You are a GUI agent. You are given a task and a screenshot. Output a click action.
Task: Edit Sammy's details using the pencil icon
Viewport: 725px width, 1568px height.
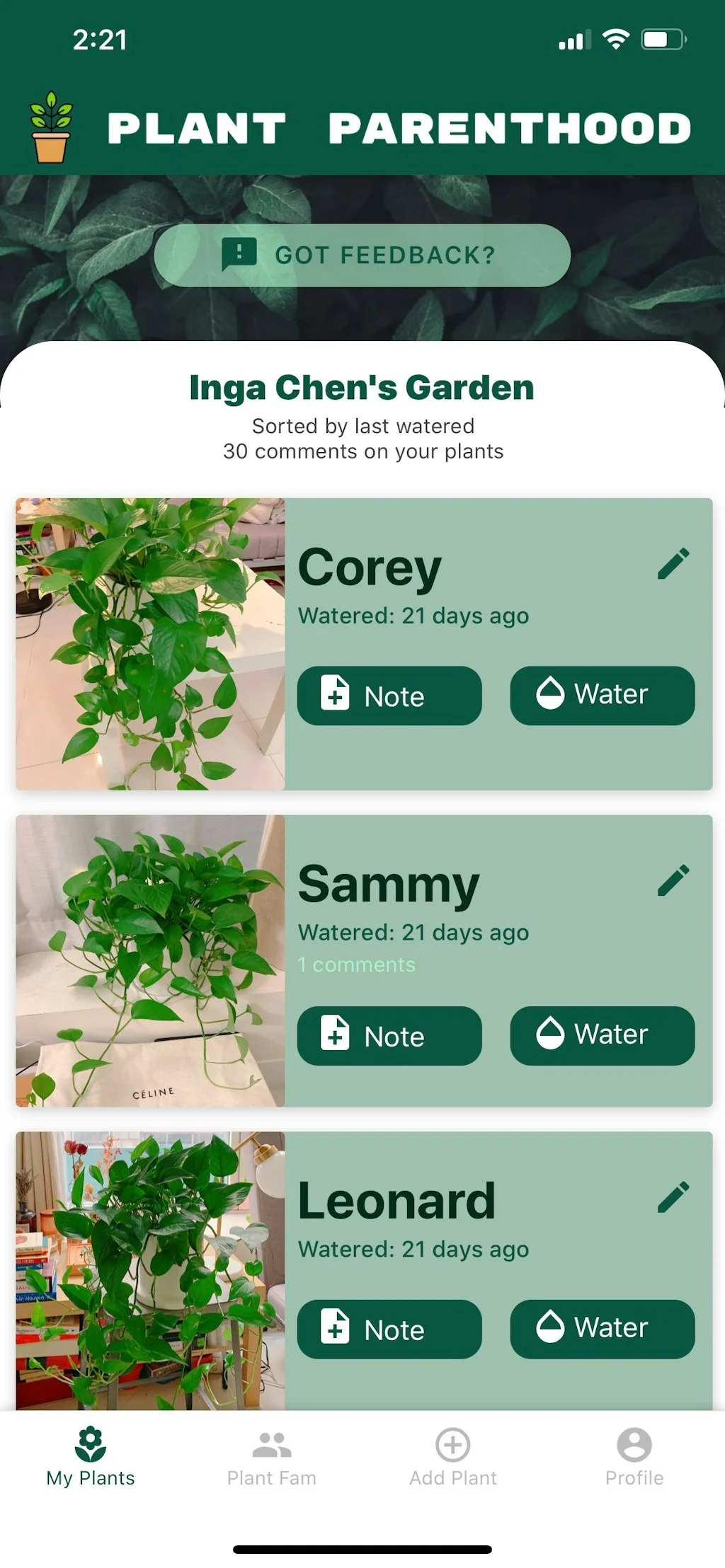(x=673, y=881)
